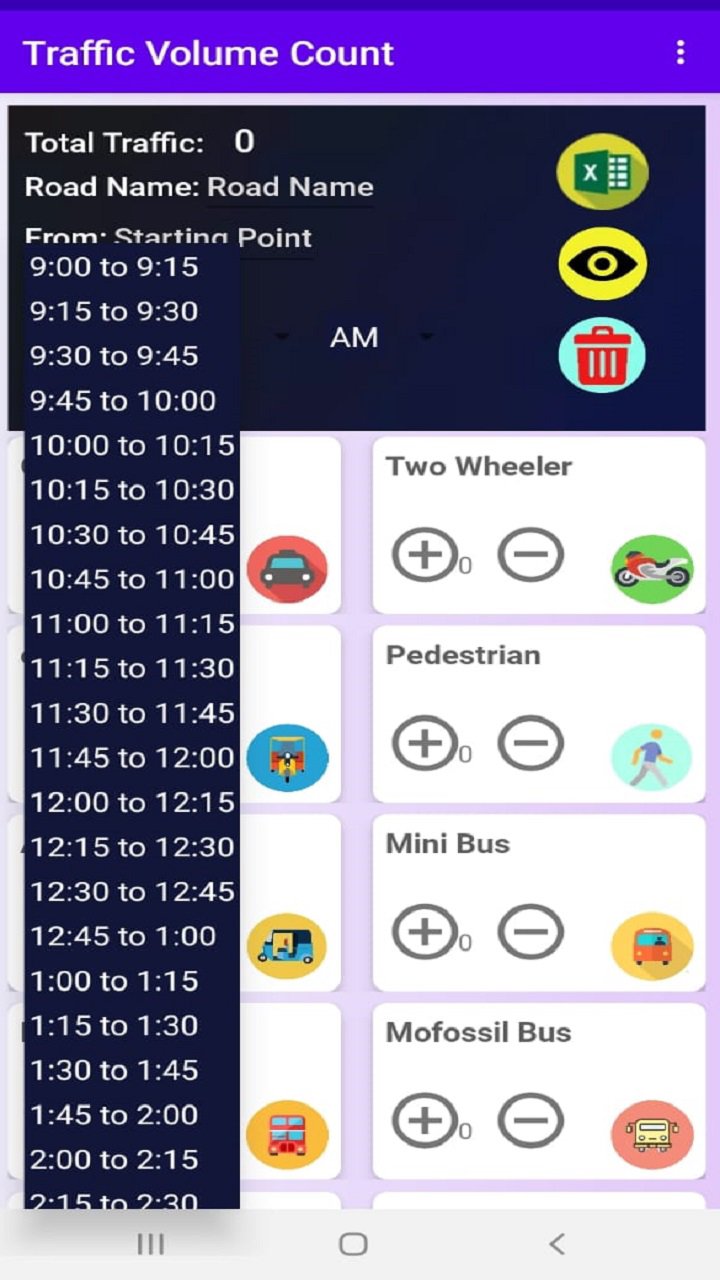Screen dimensions: 720x1280
Task: Decrease the Pedestrian count
Action: coord(530,743)
